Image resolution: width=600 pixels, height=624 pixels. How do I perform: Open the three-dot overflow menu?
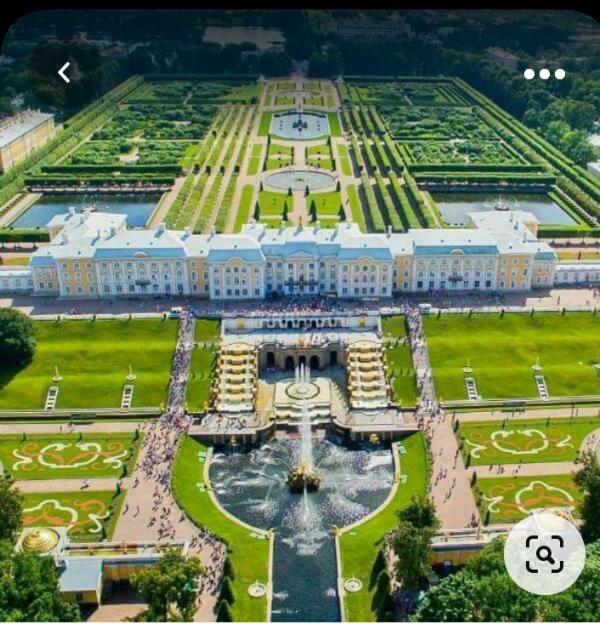[x=544, y=73]
